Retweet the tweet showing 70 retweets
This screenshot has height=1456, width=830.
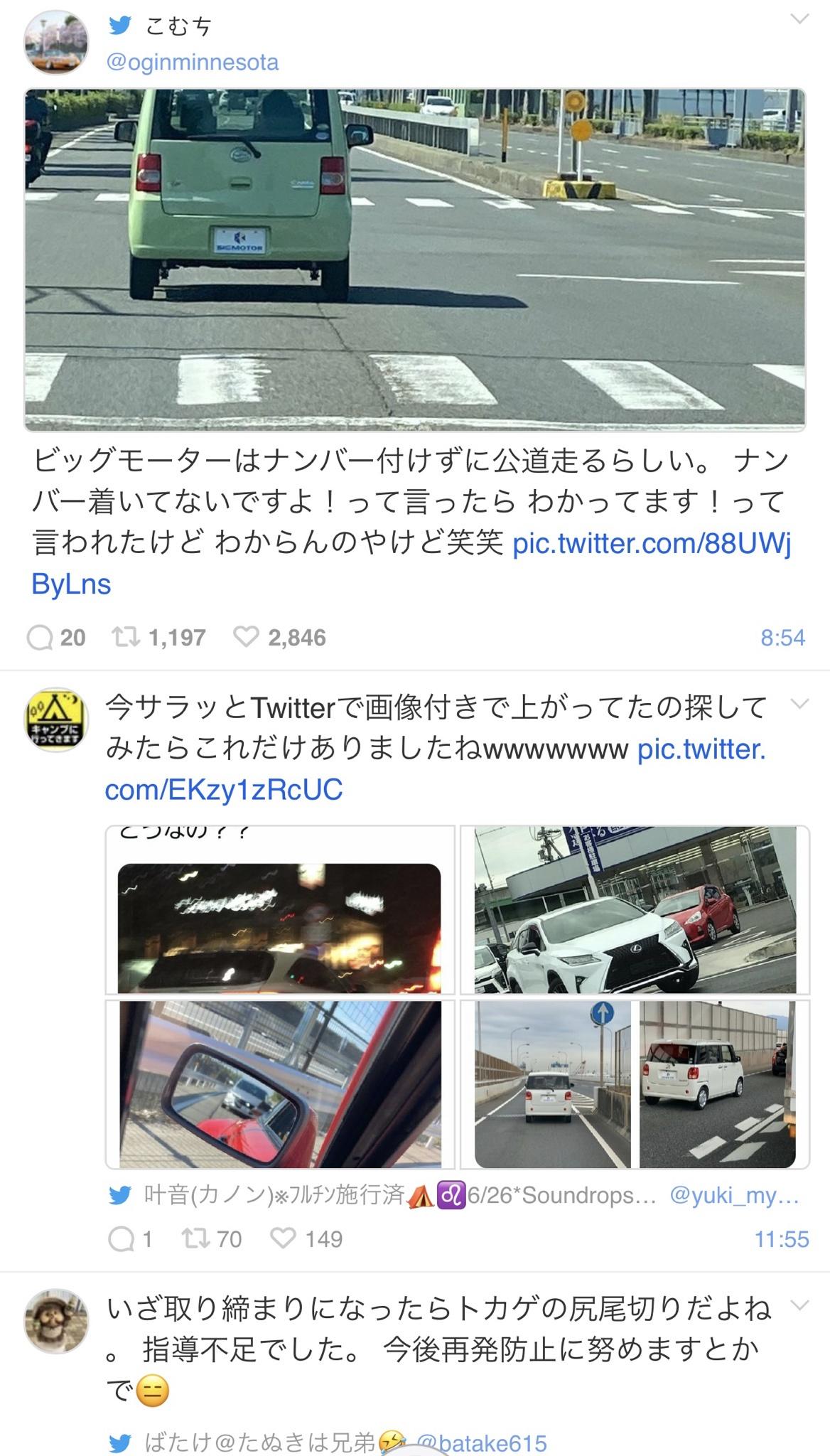tap(192, 1240)
